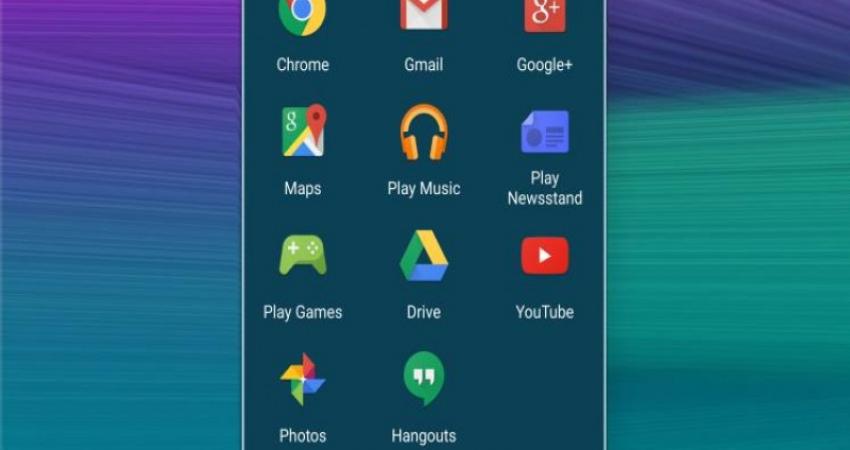Launch Gmail from the folder

tap(424, 17)
